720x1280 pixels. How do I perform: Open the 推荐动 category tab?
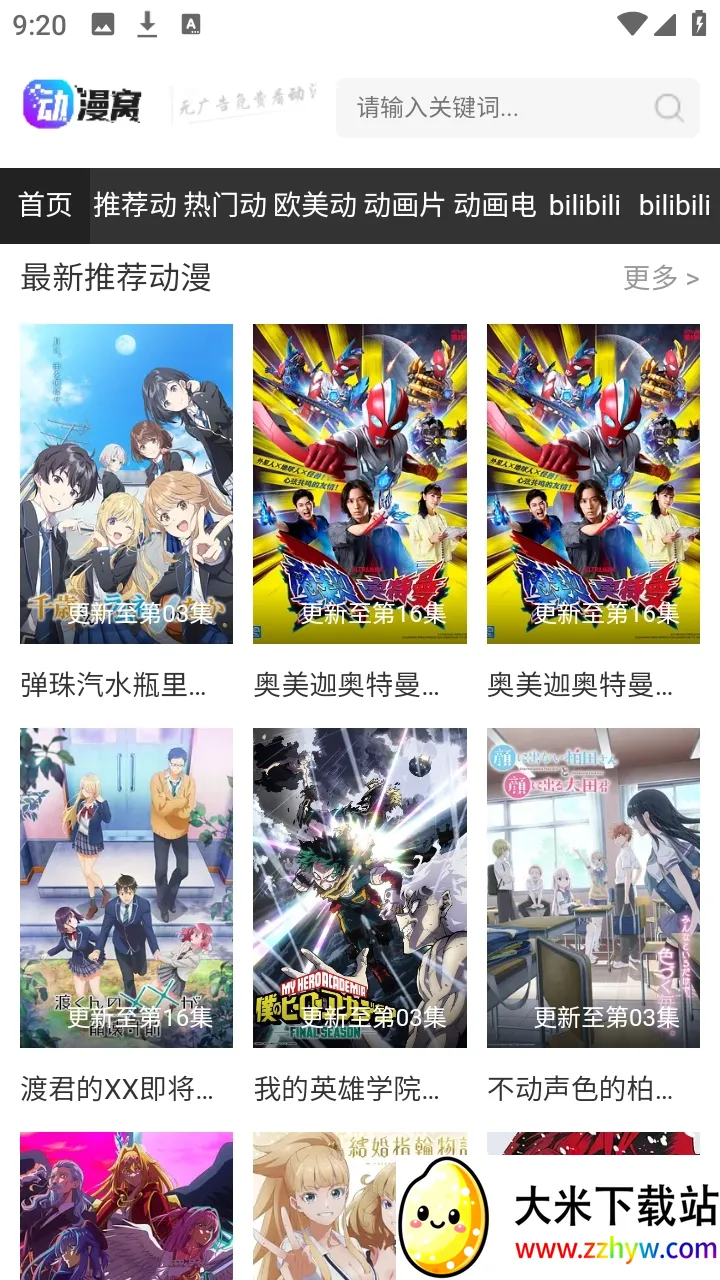135,205
